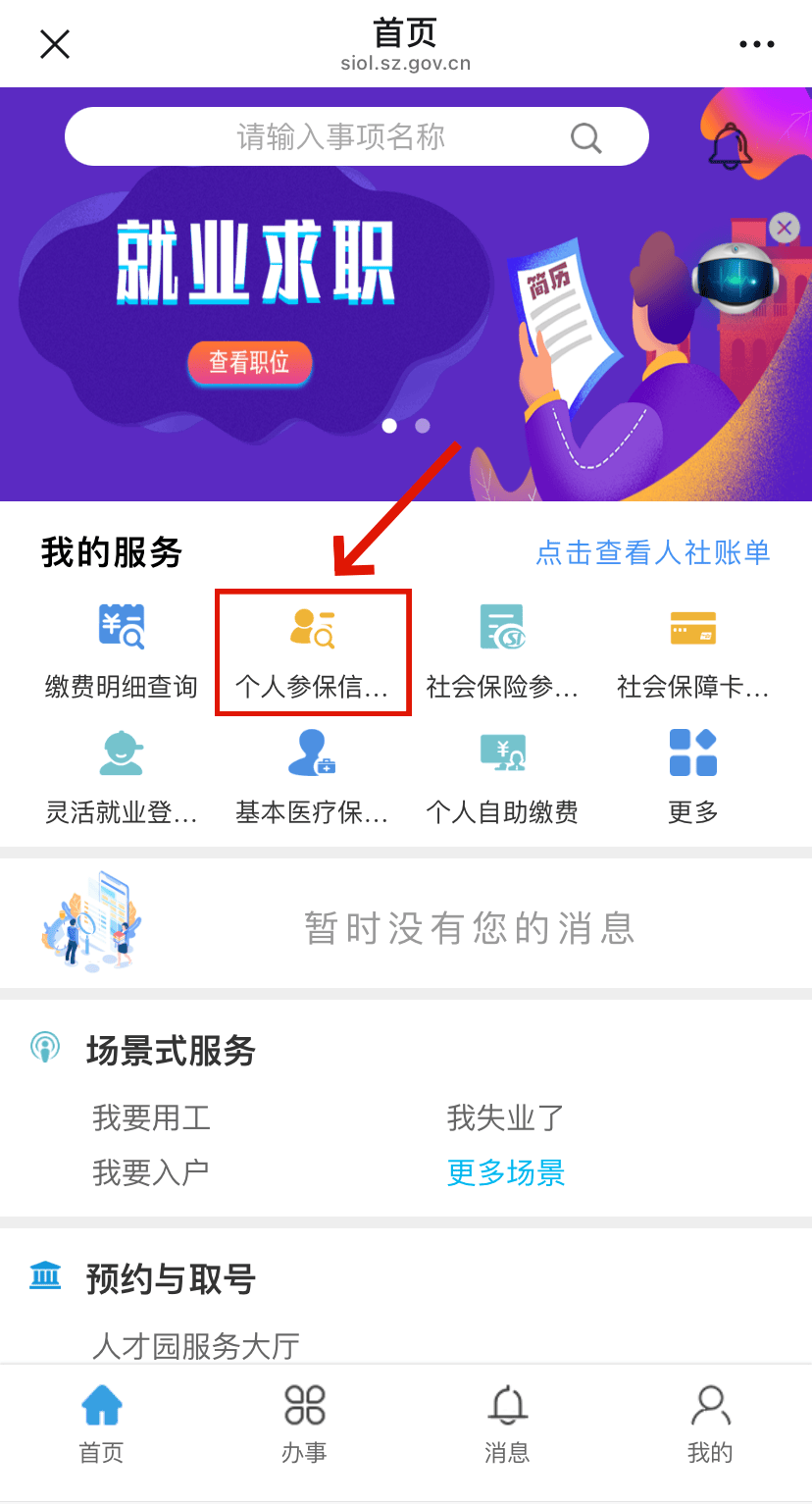The image size is (812, 1504).
Task: Dismiss the banner robot close badge
Action: [x=784, y=228]
